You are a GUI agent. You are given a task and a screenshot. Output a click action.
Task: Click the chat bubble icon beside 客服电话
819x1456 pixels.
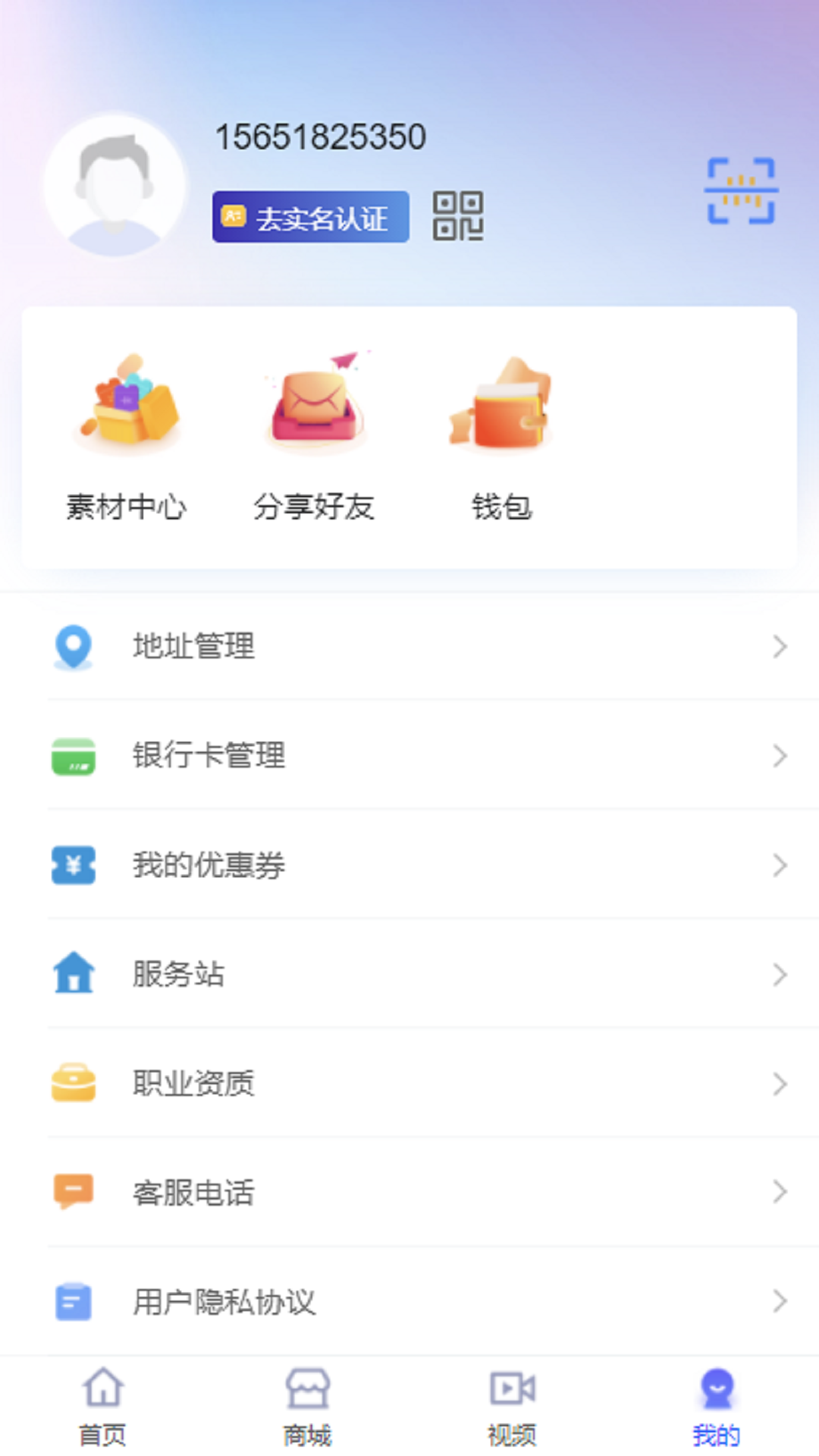tap(73, 1191)
